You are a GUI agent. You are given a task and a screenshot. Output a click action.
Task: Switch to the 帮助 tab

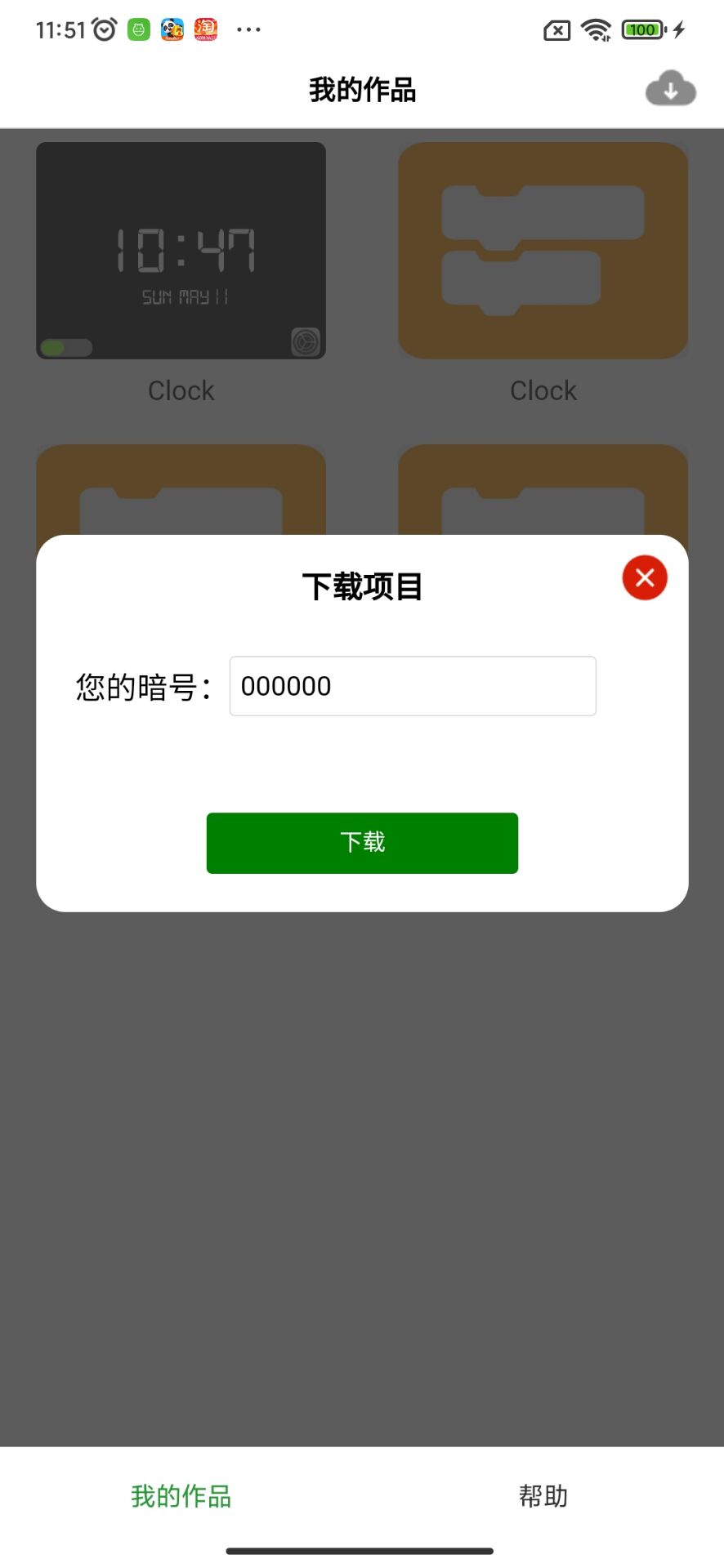coord(543,1496)
